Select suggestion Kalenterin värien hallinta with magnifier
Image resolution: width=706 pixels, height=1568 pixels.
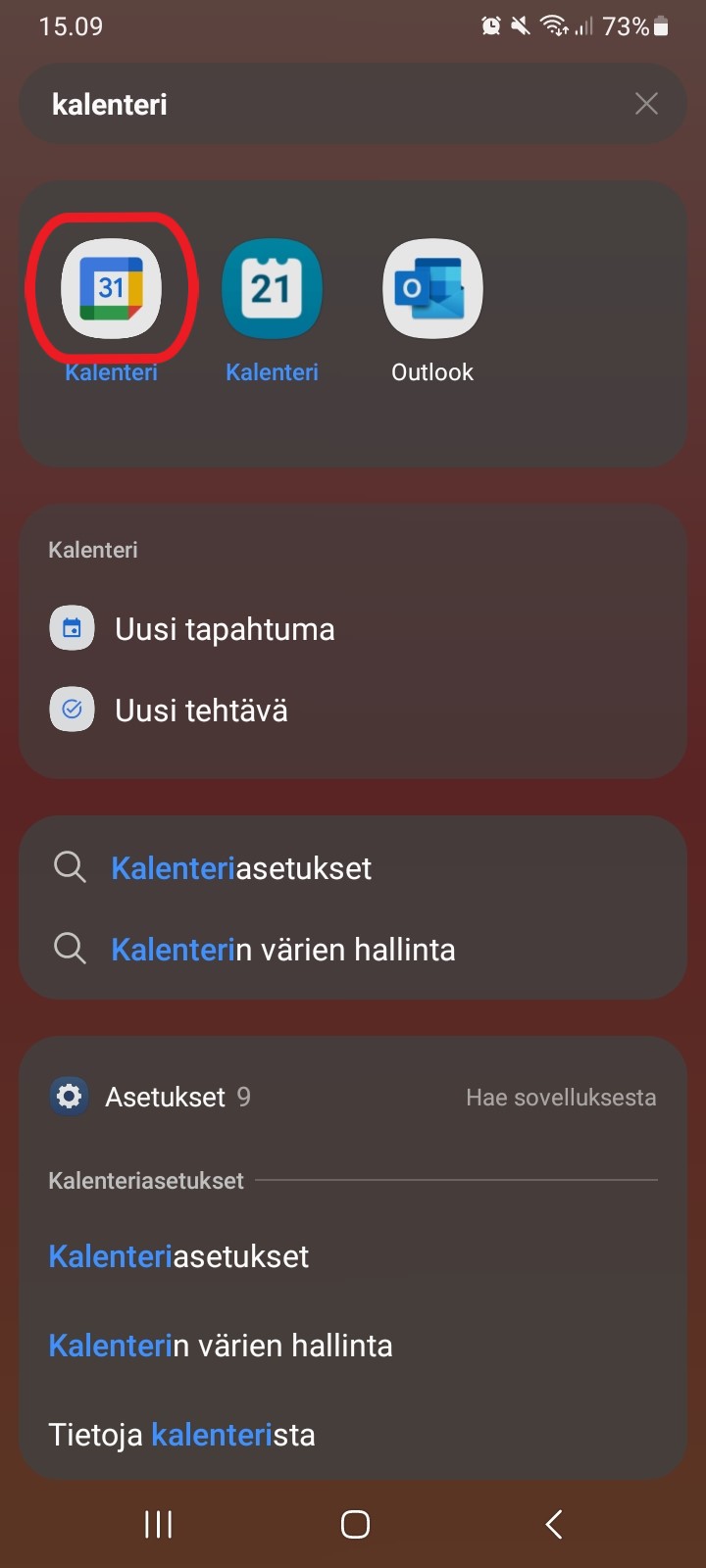(282, 950)
